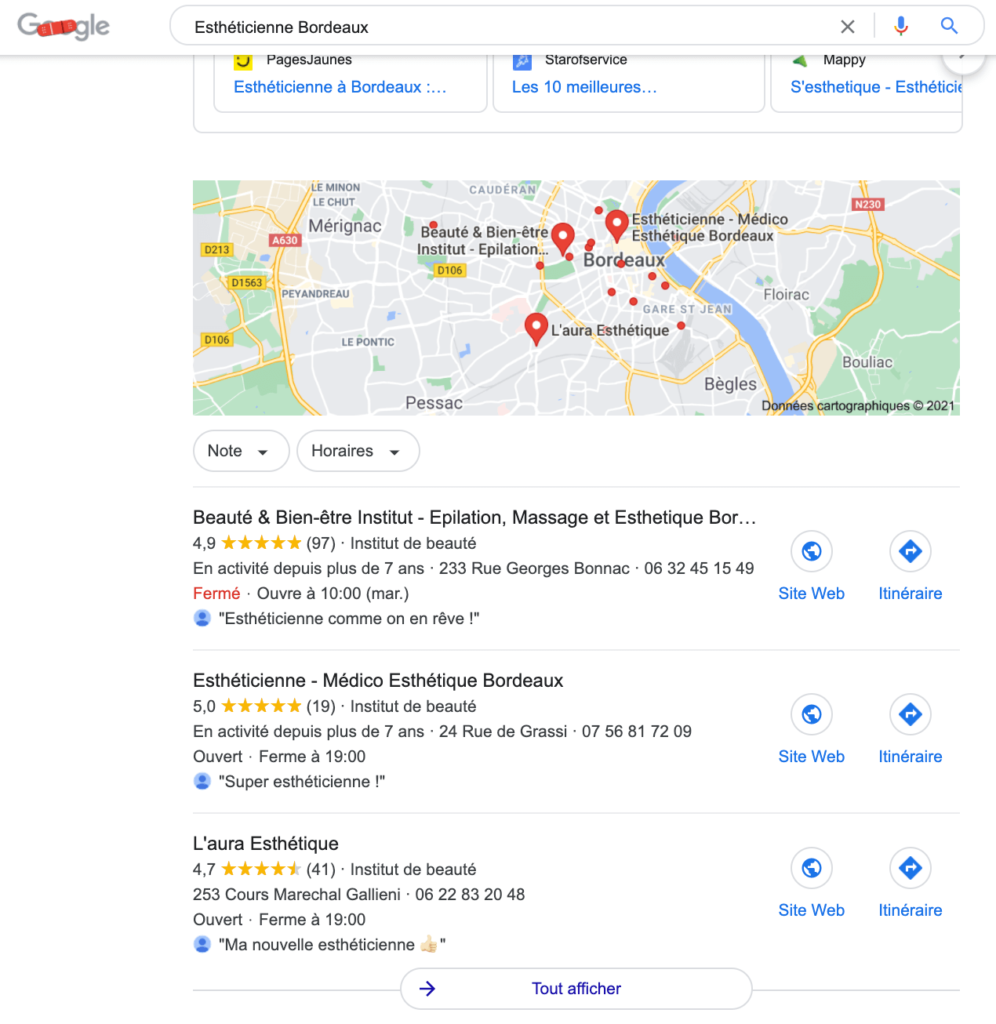Expand the Horaires filter dropdown
Viewport: 996px width, 1024px height.
[x=357, y=451]
